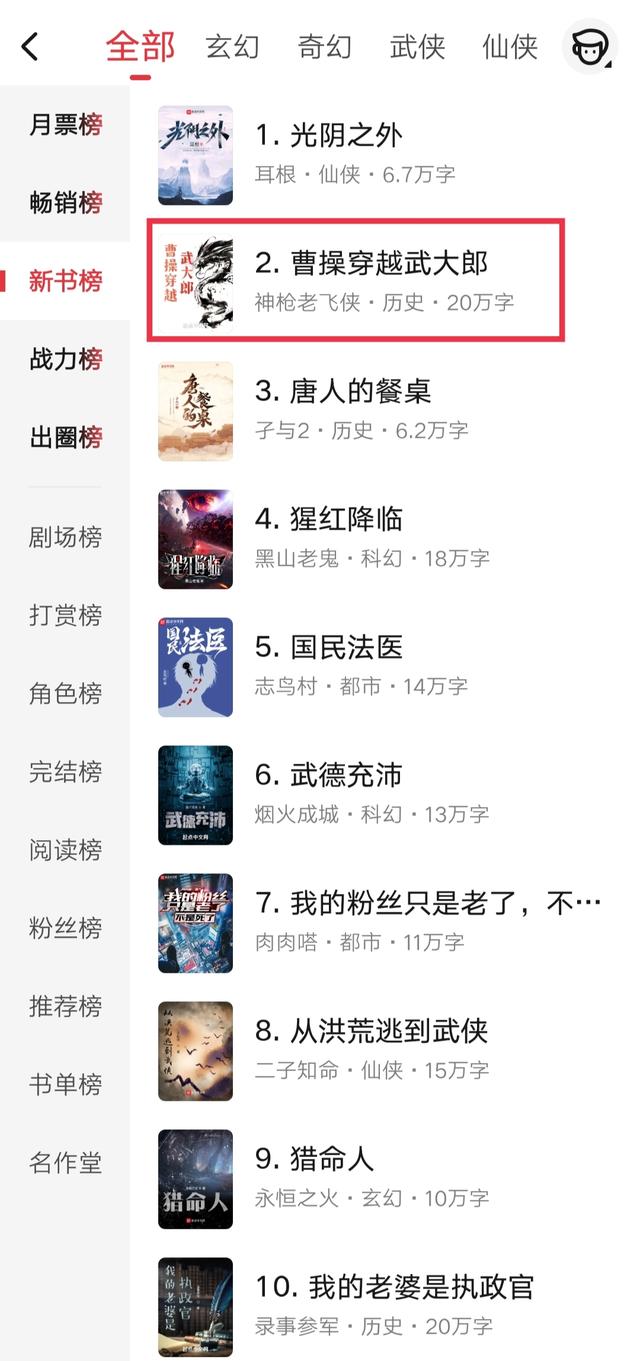Show the 仙侠 category tab

click(x=509, y=46)
